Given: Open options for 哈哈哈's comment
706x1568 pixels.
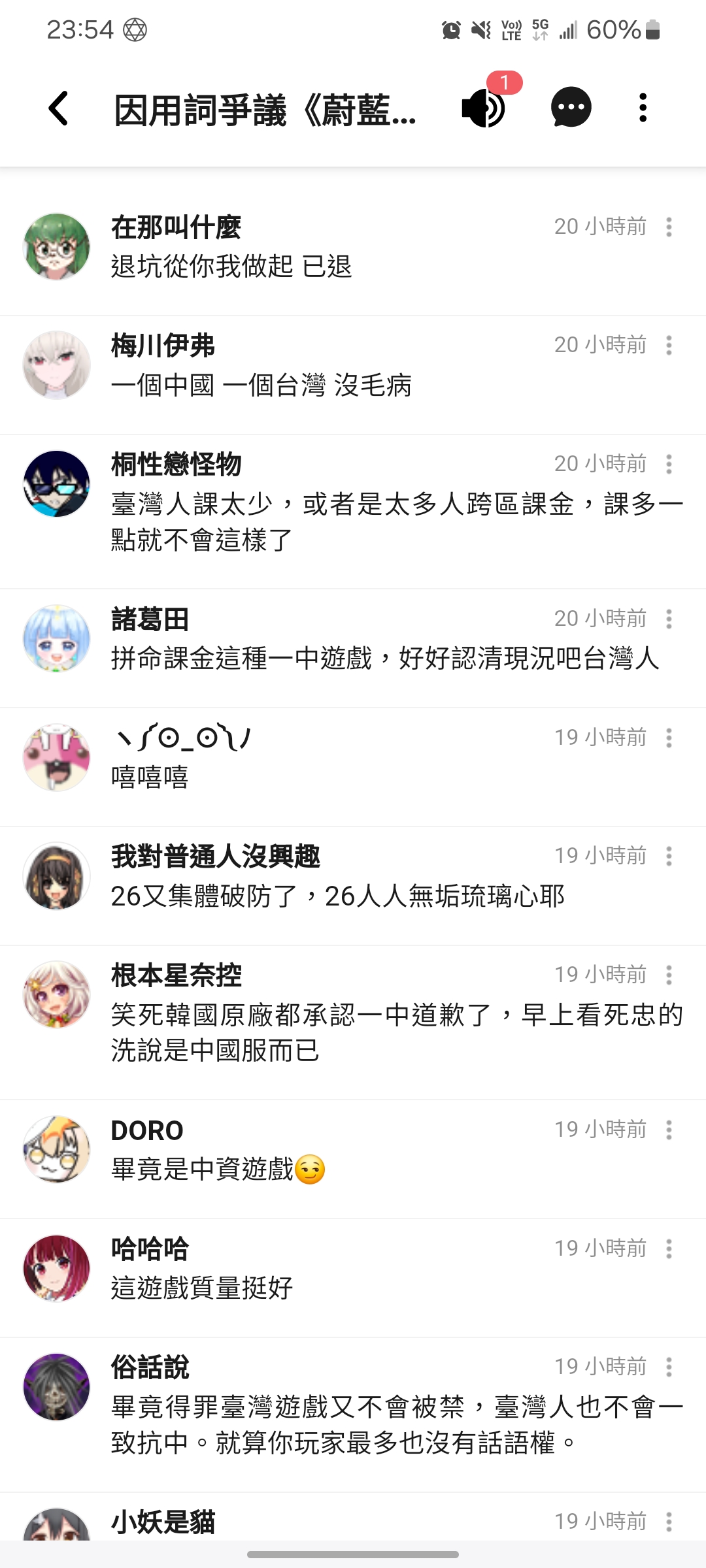Looking at the screenshot, I should 669,1249.
